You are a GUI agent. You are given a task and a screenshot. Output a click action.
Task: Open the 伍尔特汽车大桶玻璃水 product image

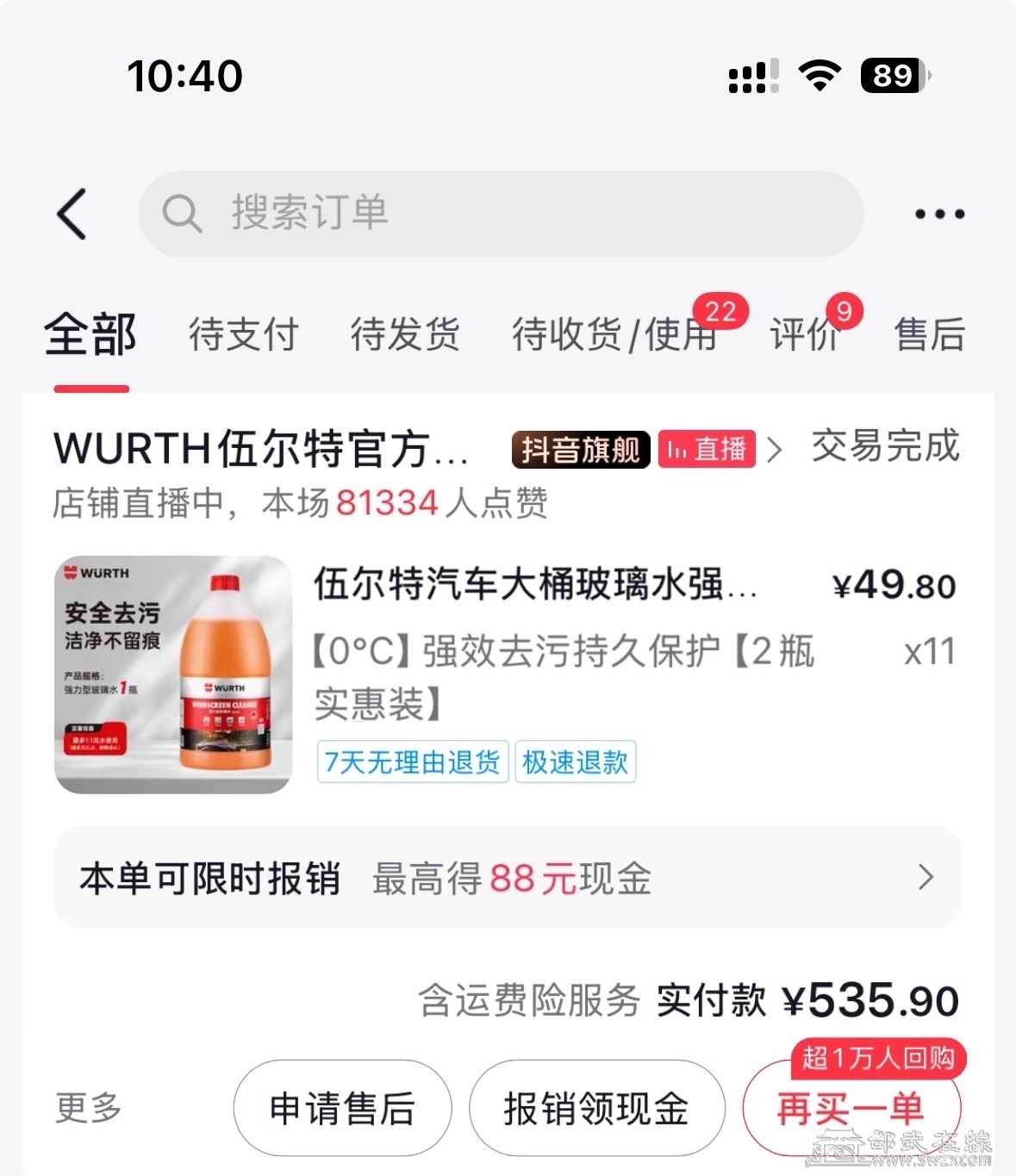[x=173, y=675]
